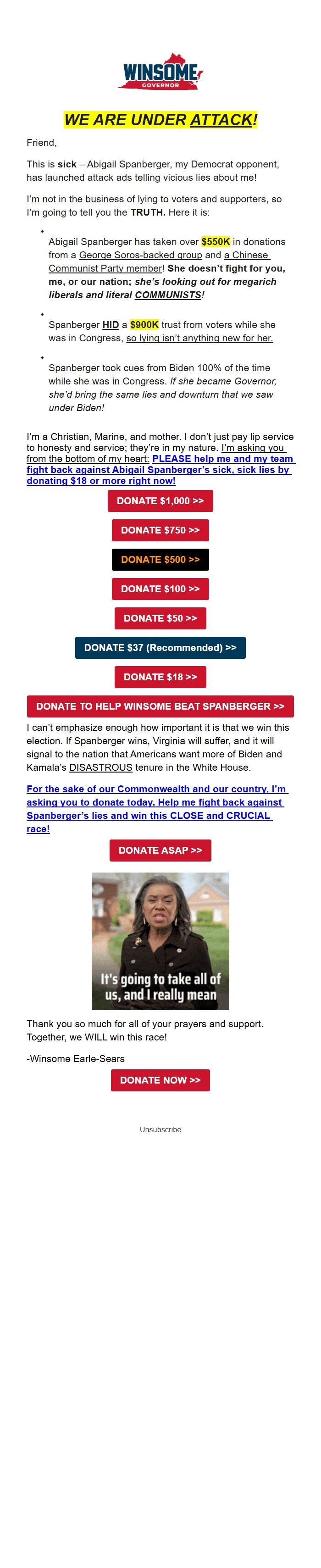Screen dimensions: 321x1568
Task: Tap the DONATE NOW button
Action: coord(160,1079)
